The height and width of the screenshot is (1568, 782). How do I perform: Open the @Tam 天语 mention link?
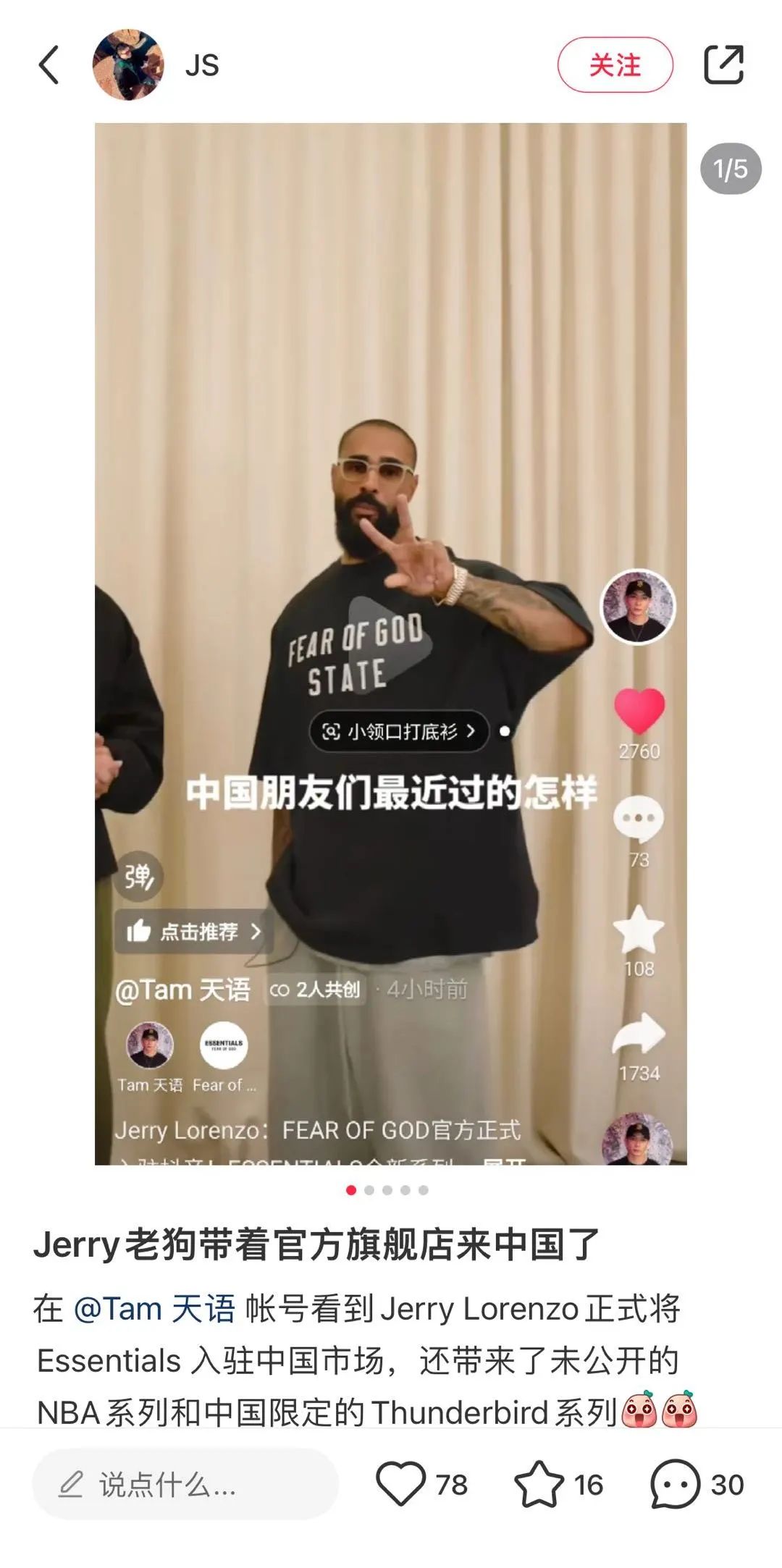[x=154, y=1309]
